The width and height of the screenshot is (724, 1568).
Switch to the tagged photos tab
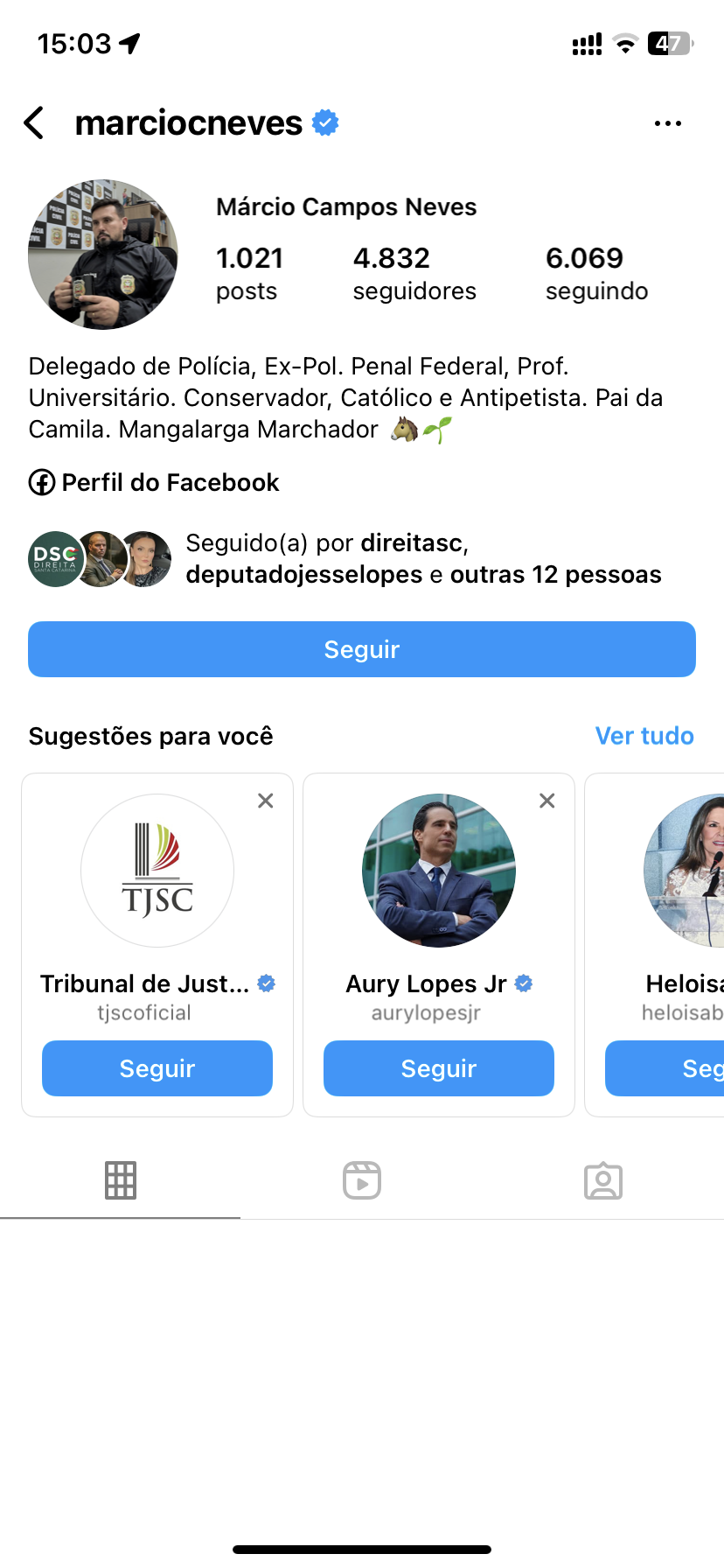tap(603, 1180)
